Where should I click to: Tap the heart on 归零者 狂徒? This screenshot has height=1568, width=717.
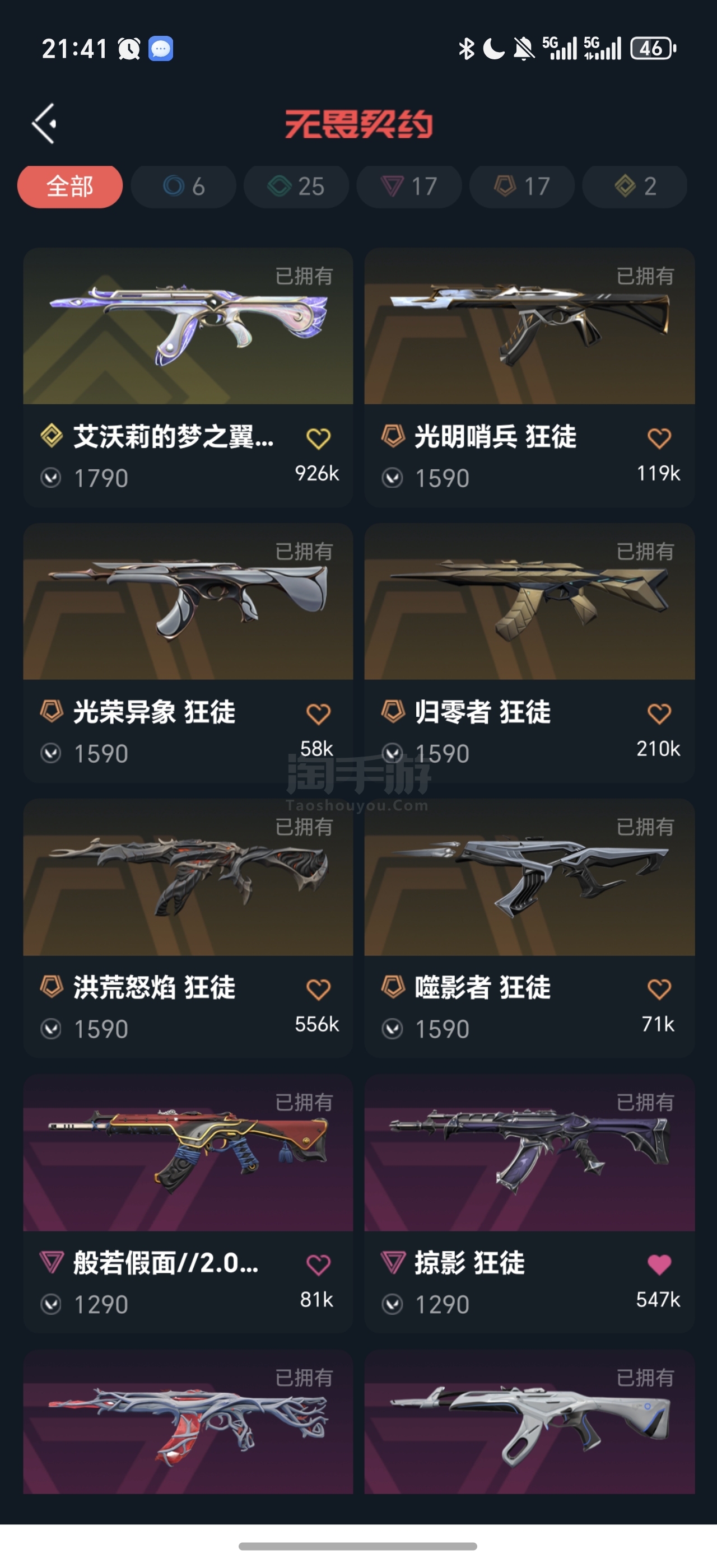[659, 713]
